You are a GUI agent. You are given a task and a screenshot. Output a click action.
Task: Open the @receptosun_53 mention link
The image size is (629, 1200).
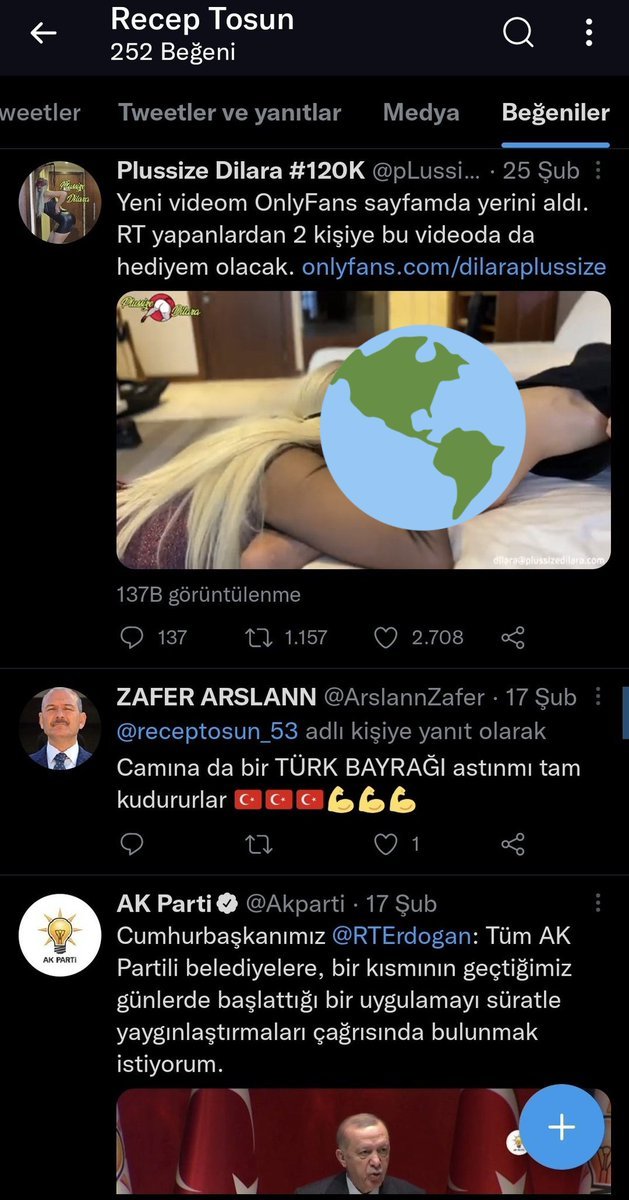coord(207,731)
